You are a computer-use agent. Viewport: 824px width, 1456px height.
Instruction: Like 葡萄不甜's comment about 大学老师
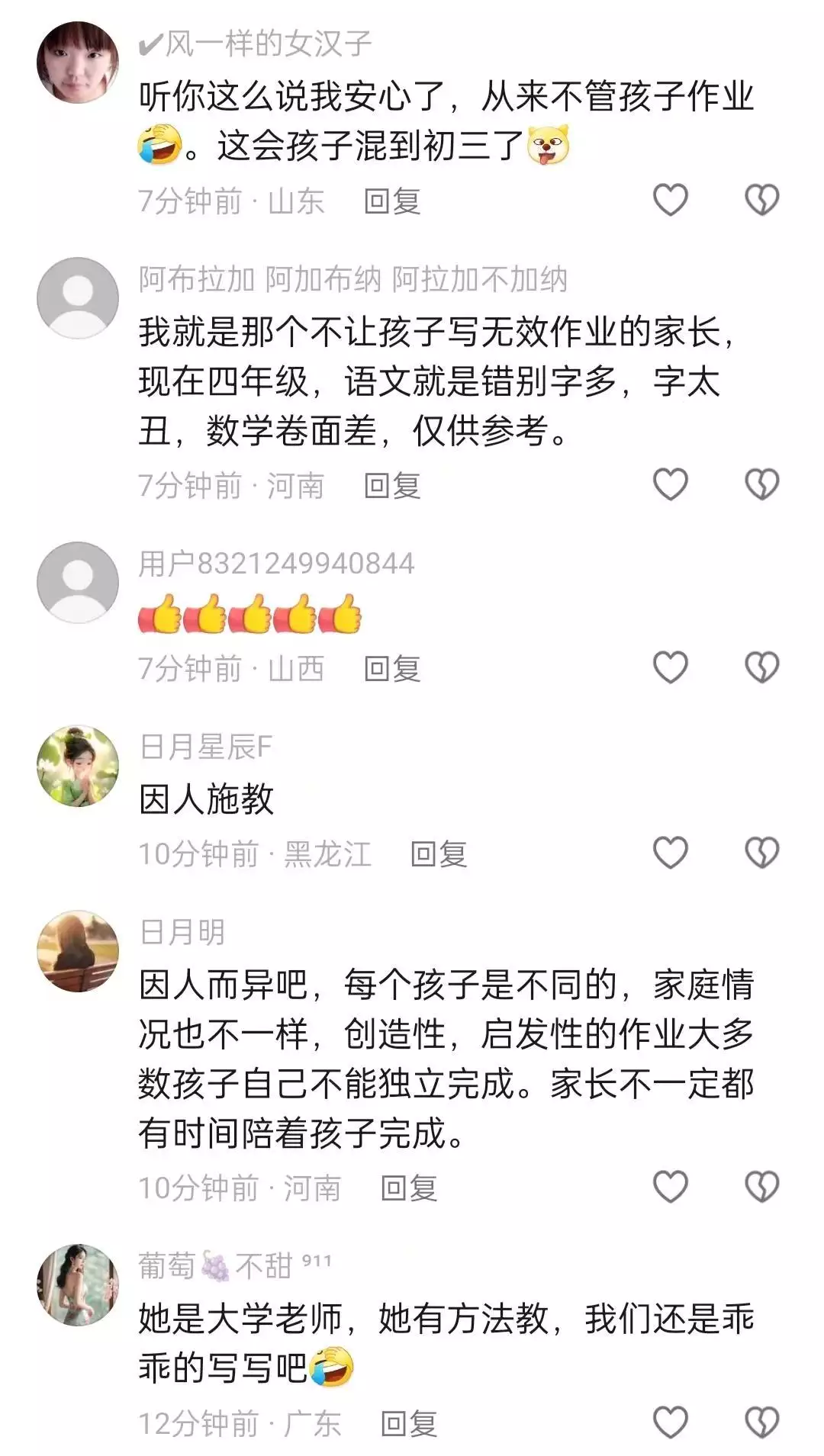(x=671, y=1422)
